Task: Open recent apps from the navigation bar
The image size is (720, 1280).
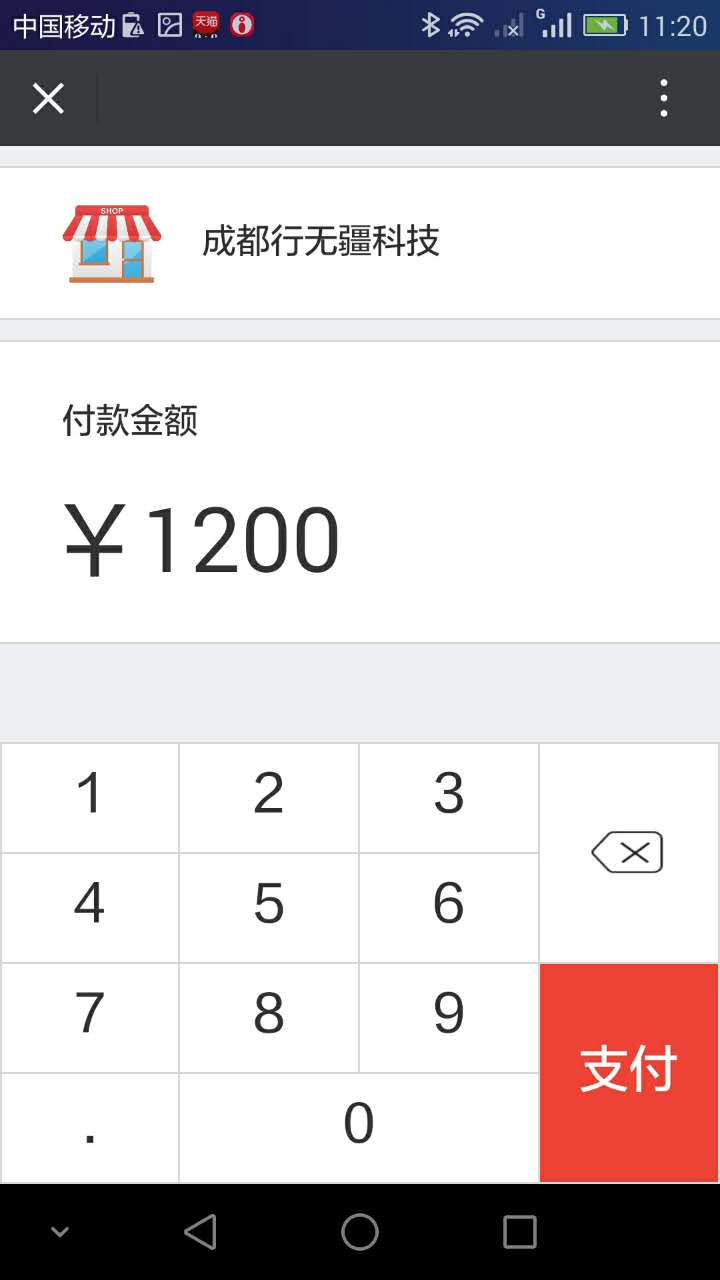Action: [519, 1232]
